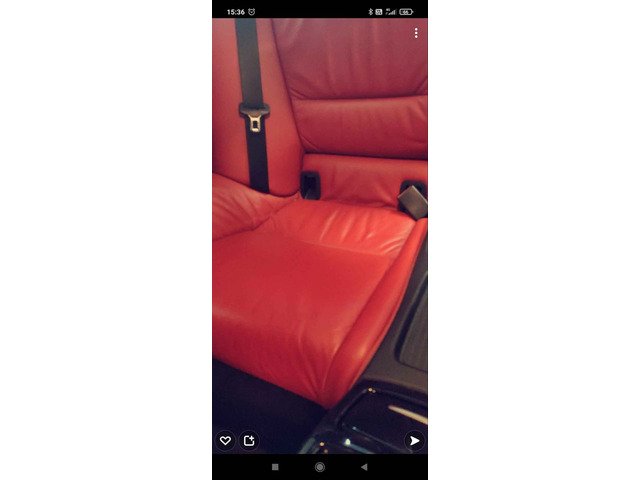Open the three-dot overflow menu
640x480 pixels.
tap(416, 33)
